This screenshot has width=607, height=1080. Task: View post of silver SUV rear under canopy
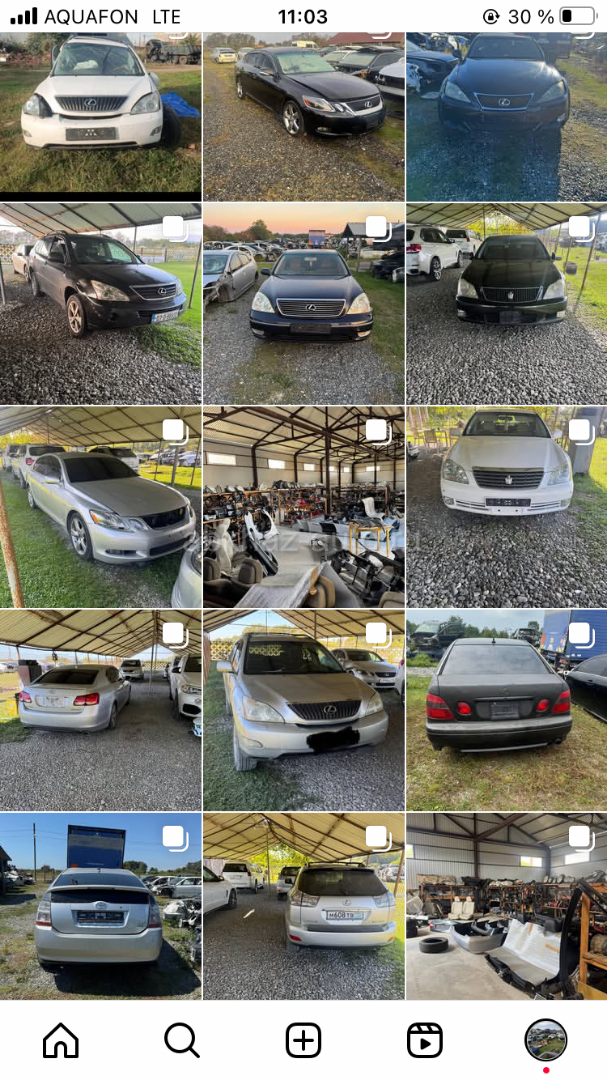(303, 906)
